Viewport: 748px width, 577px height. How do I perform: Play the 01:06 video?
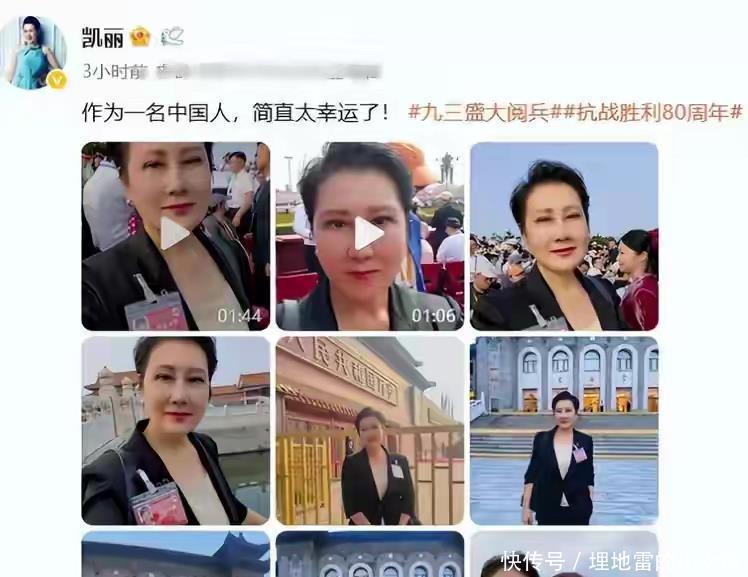[369, 235]
